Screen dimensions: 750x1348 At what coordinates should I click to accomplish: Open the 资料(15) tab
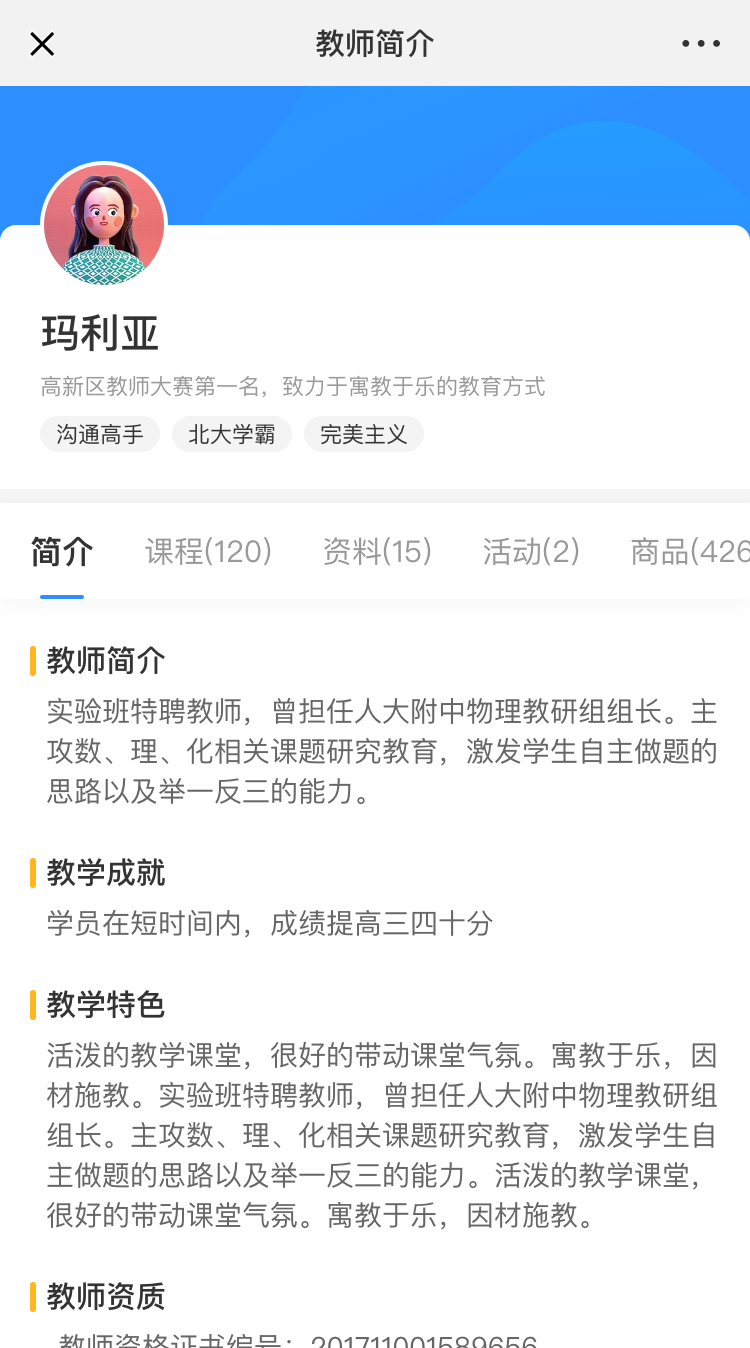point(377,552)
